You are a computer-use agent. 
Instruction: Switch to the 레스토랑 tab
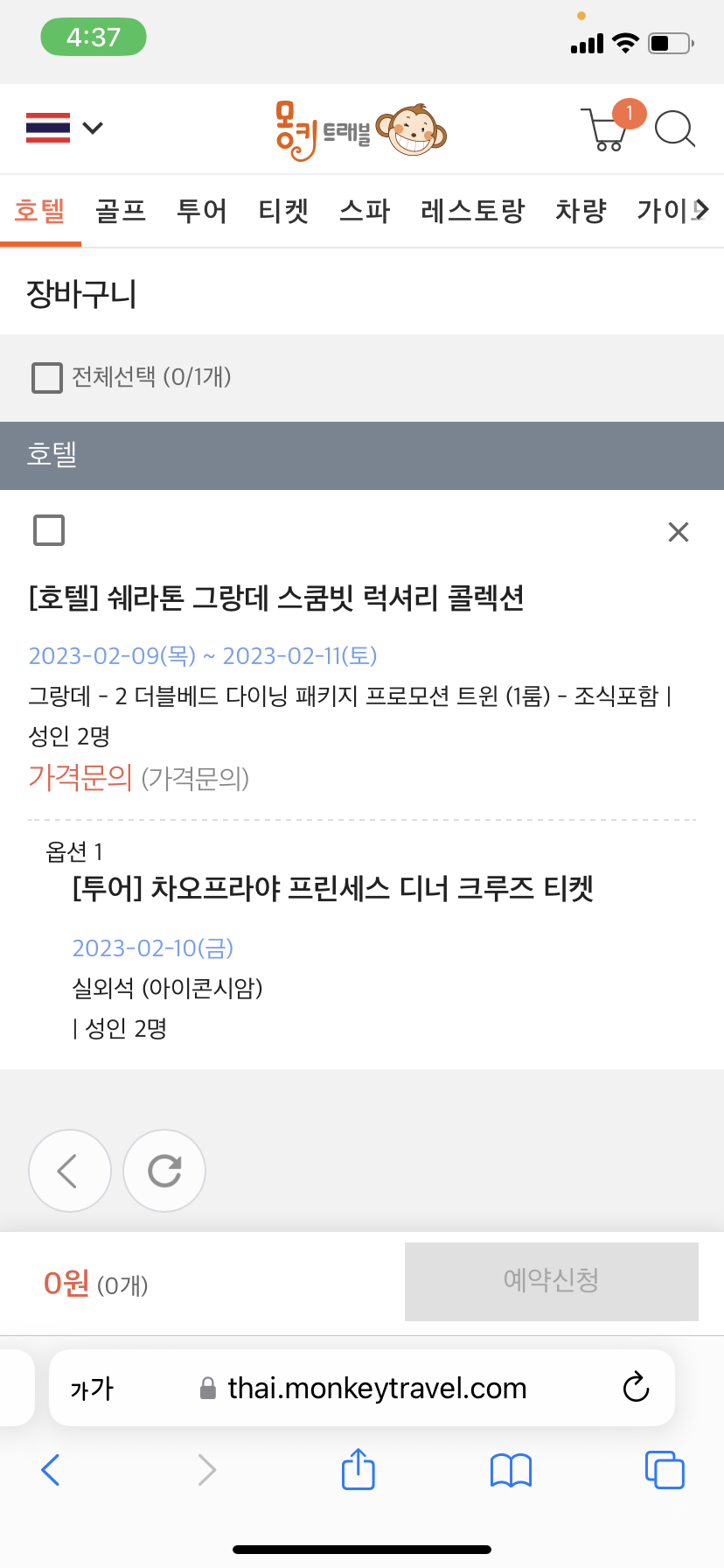click(x=472, y=211)
